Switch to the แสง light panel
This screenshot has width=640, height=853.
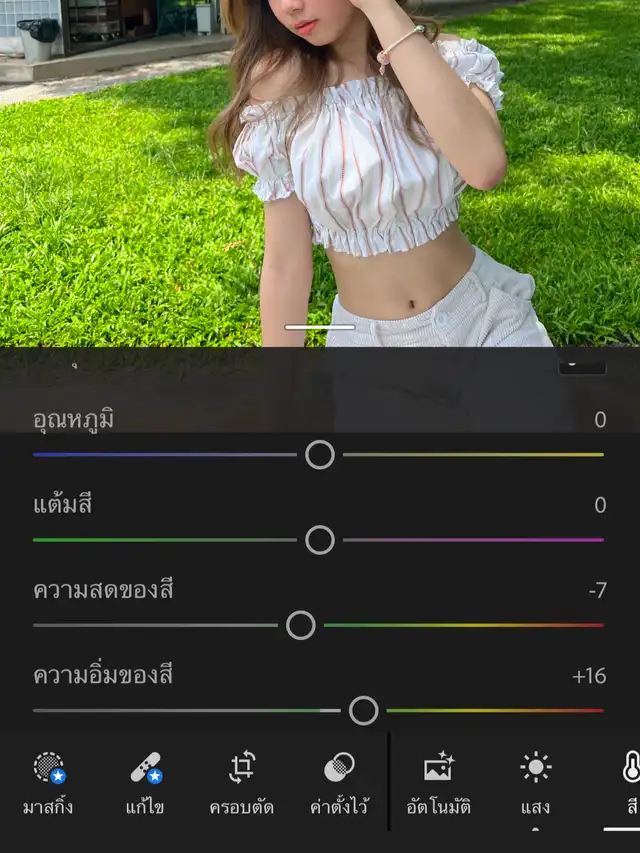[536, 783]
